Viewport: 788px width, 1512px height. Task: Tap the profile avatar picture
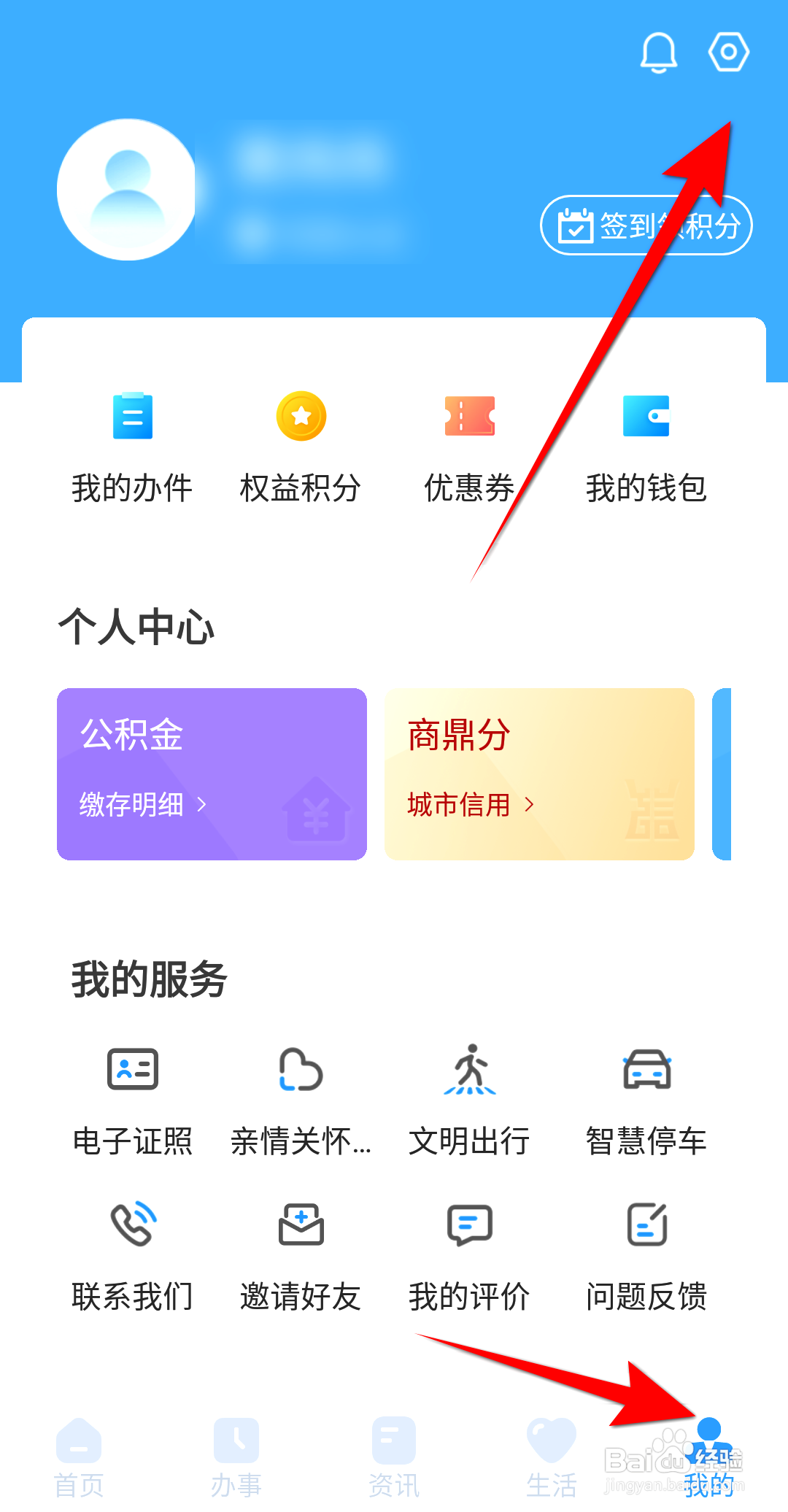126,189
